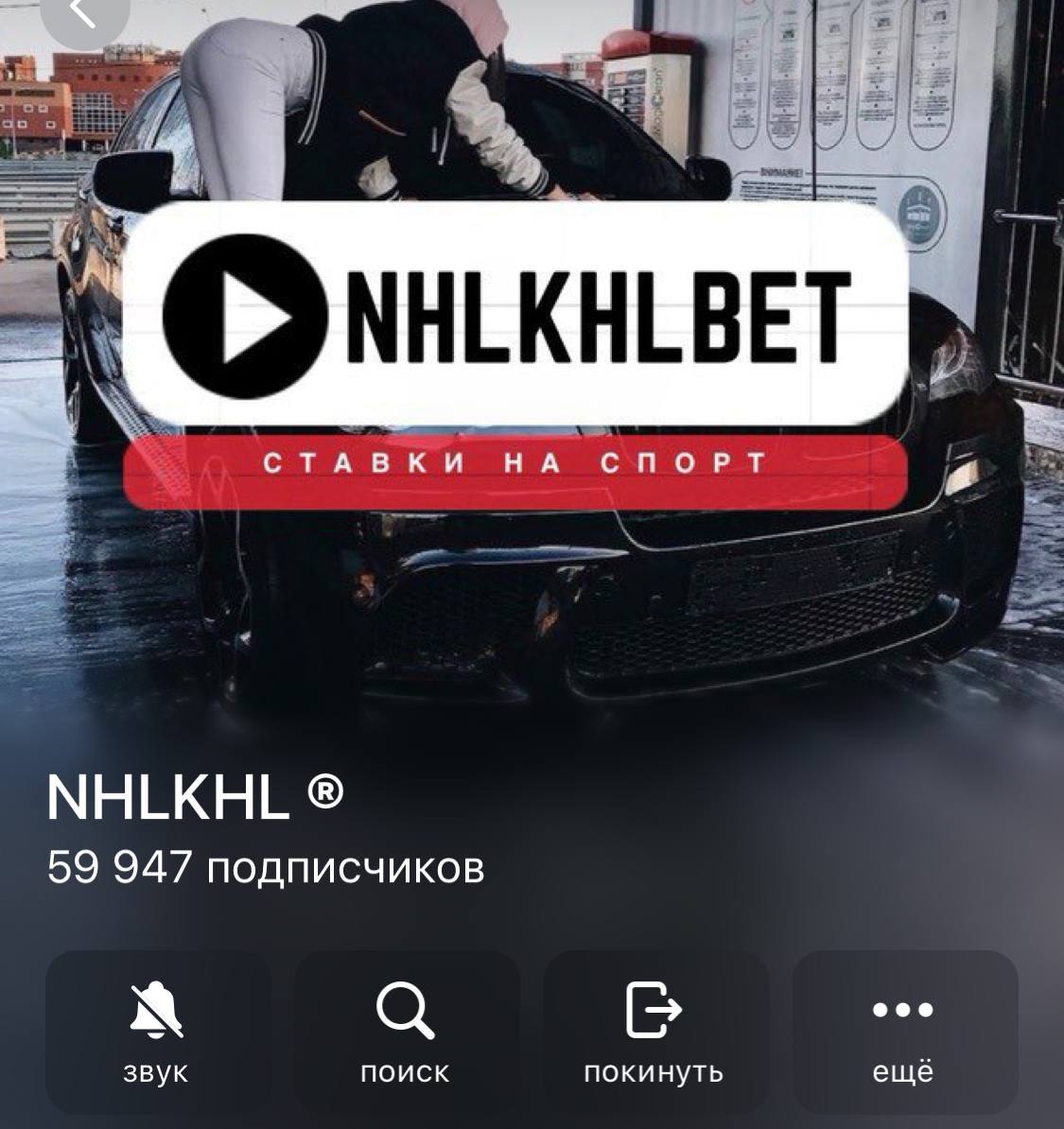
Task: Open поиск to search the channel
Action: (x=406, y=1032)
